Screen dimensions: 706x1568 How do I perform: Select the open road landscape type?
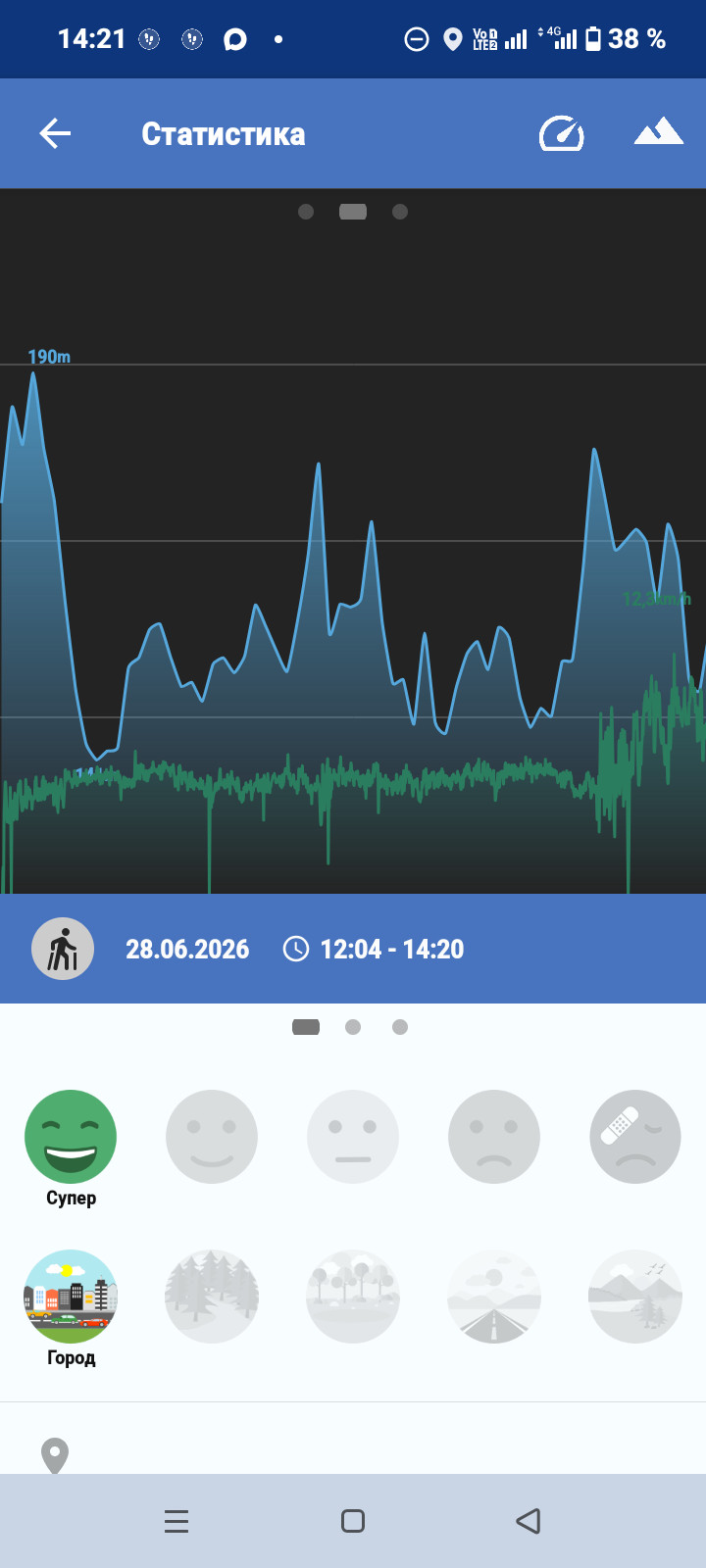[x=494, y=1296]
